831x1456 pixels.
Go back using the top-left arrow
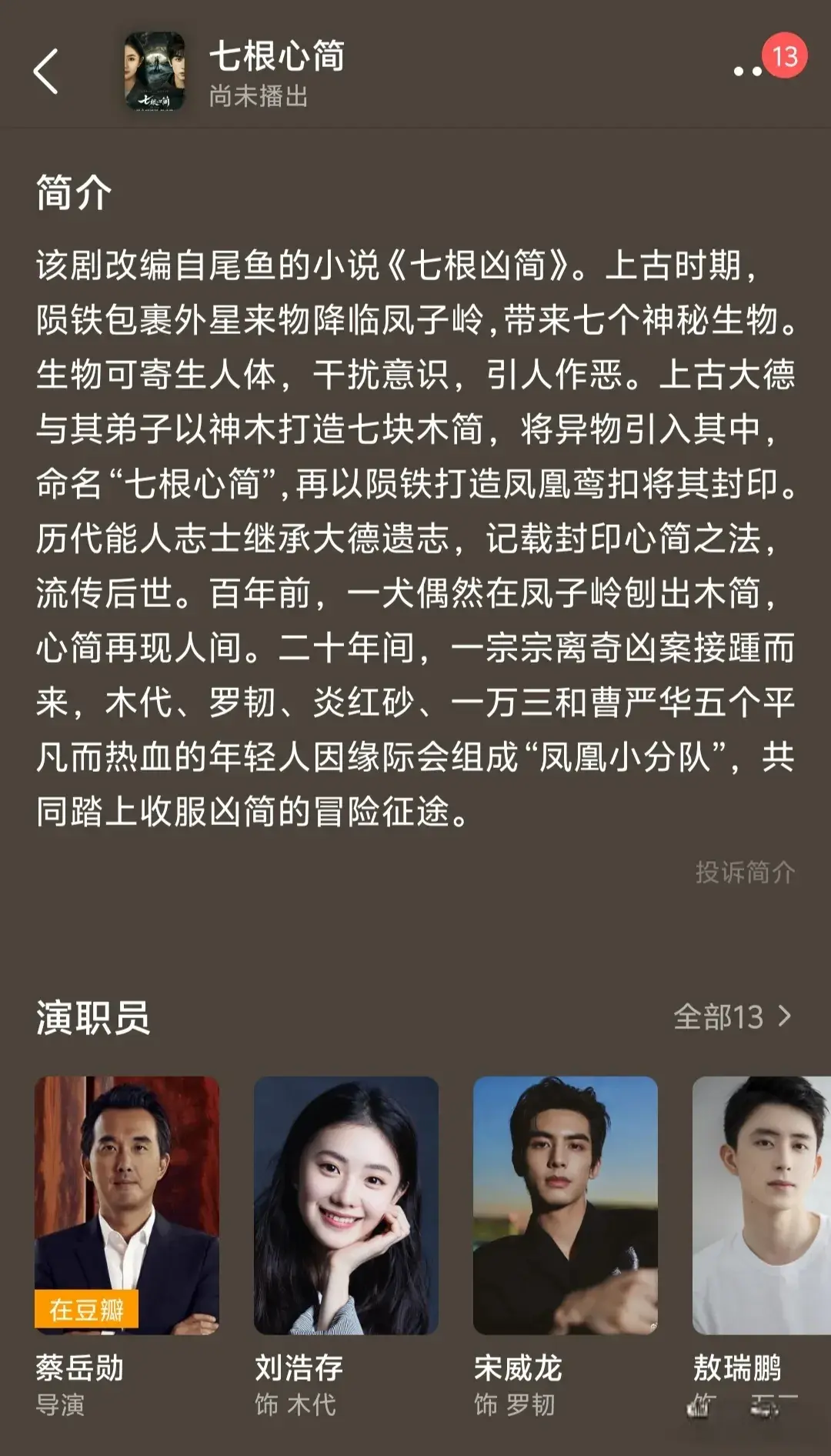coord(46,72)
